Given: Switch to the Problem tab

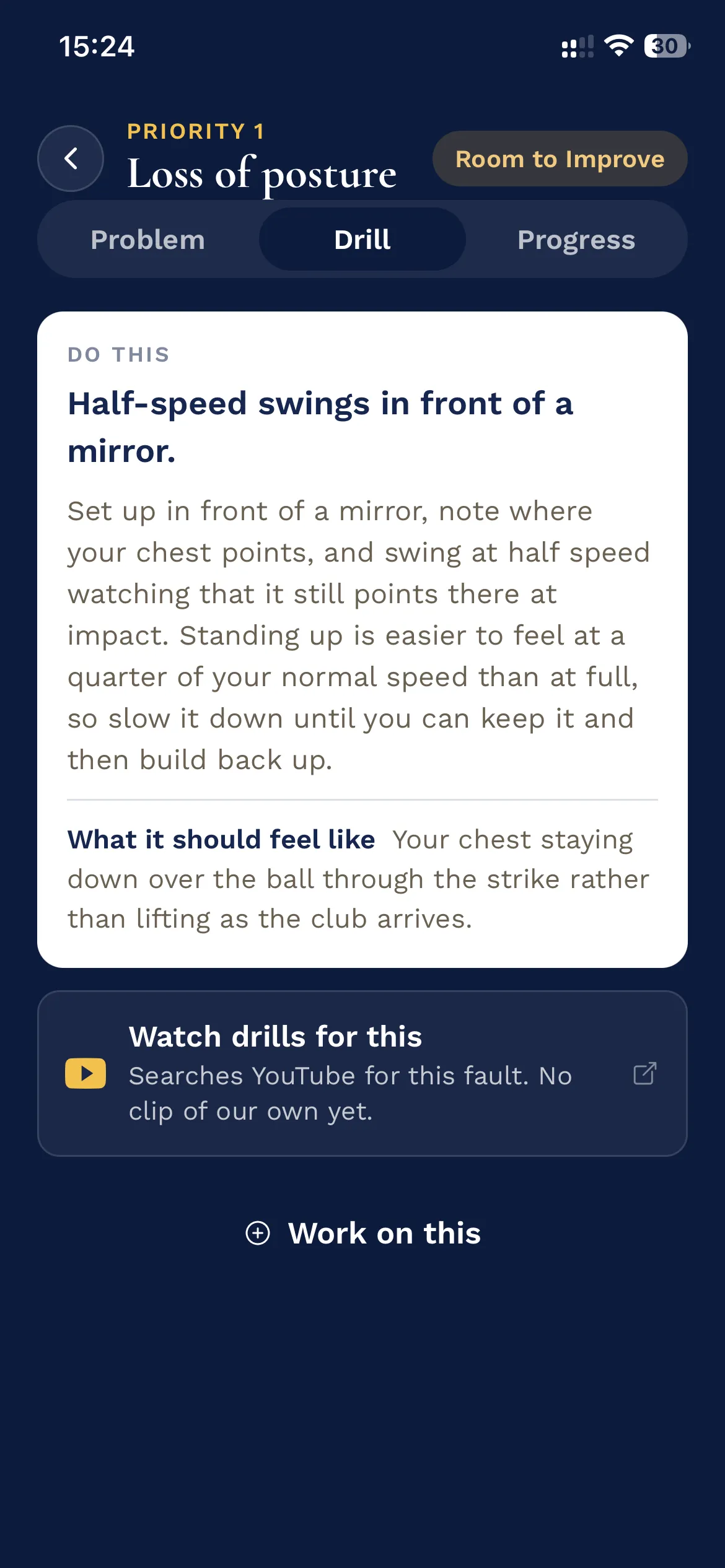Looking at the screenshot, I should [x=147, y=240].
